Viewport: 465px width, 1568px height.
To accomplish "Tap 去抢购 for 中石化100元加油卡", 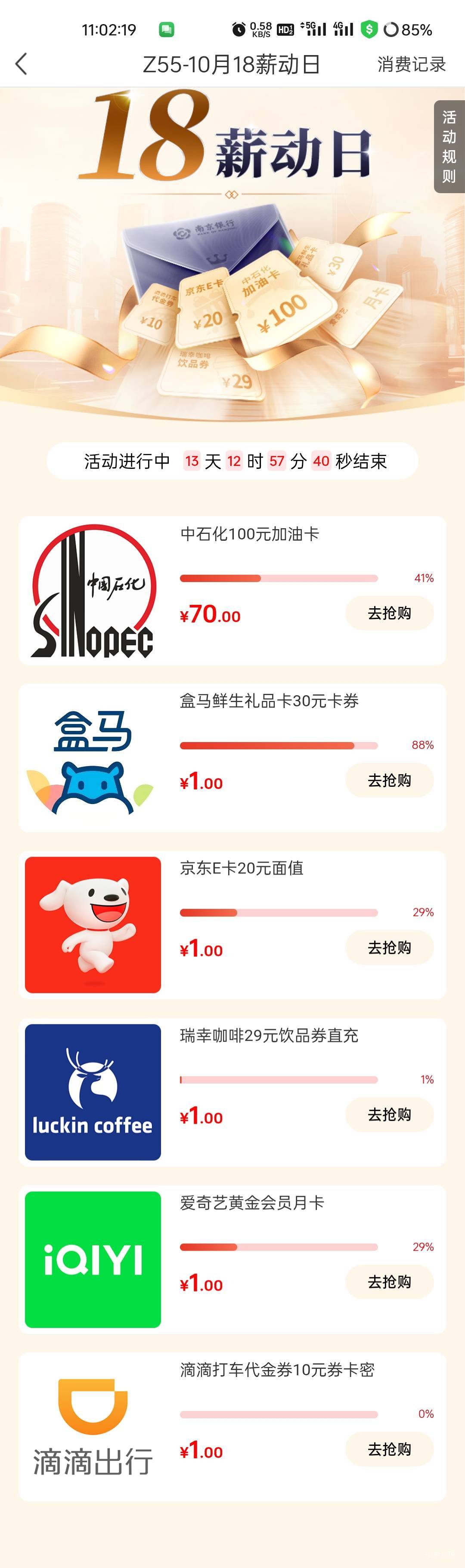I will 389,613.
